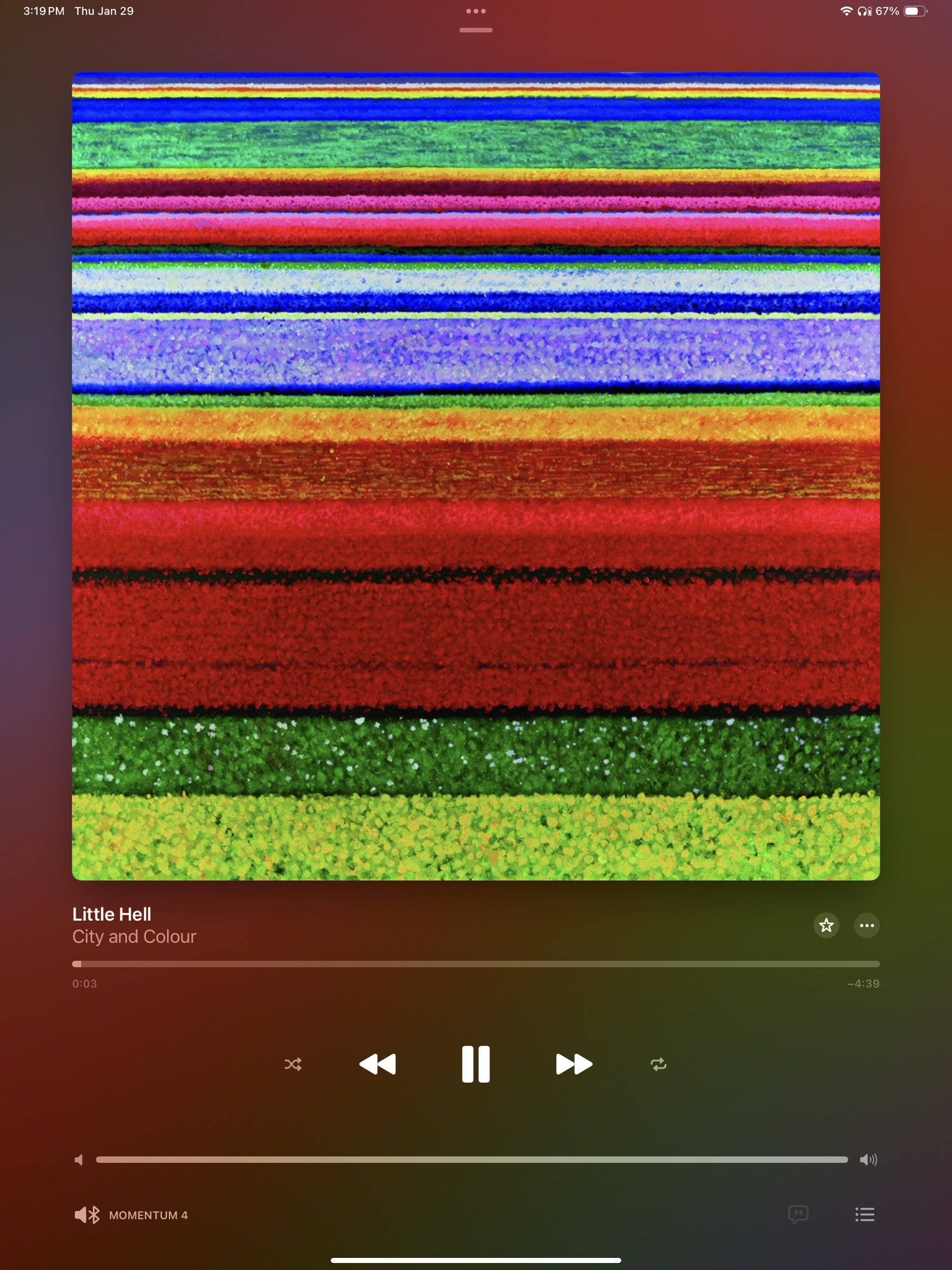Go back to the previous track
This screenshot has height=1270, width=952.
[x=378, y=1064]
